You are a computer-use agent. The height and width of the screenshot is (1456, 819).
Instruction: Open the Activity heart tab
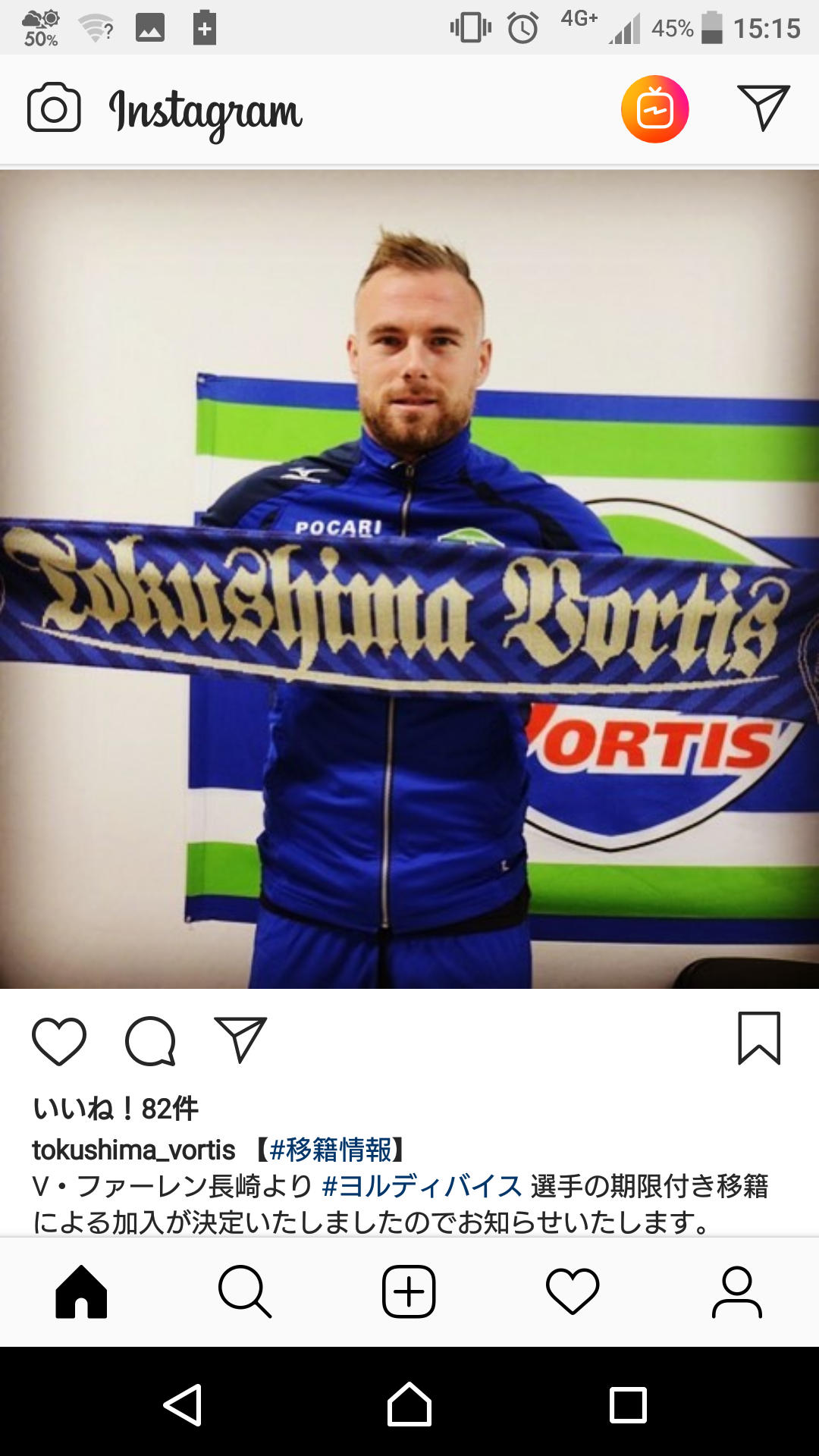pos(573,1291)
